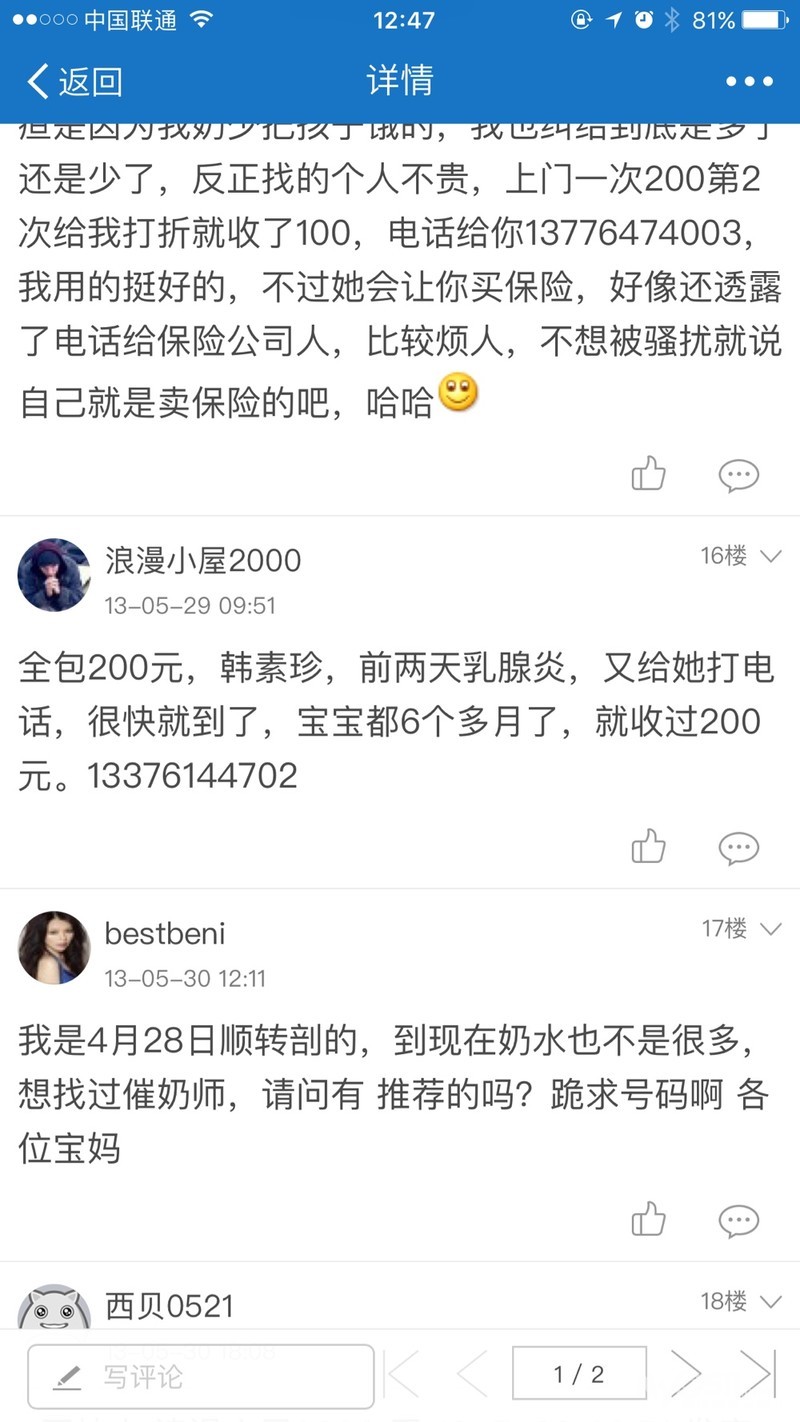
Task: Go back using the 返回 button
Action: click(75, 81)
